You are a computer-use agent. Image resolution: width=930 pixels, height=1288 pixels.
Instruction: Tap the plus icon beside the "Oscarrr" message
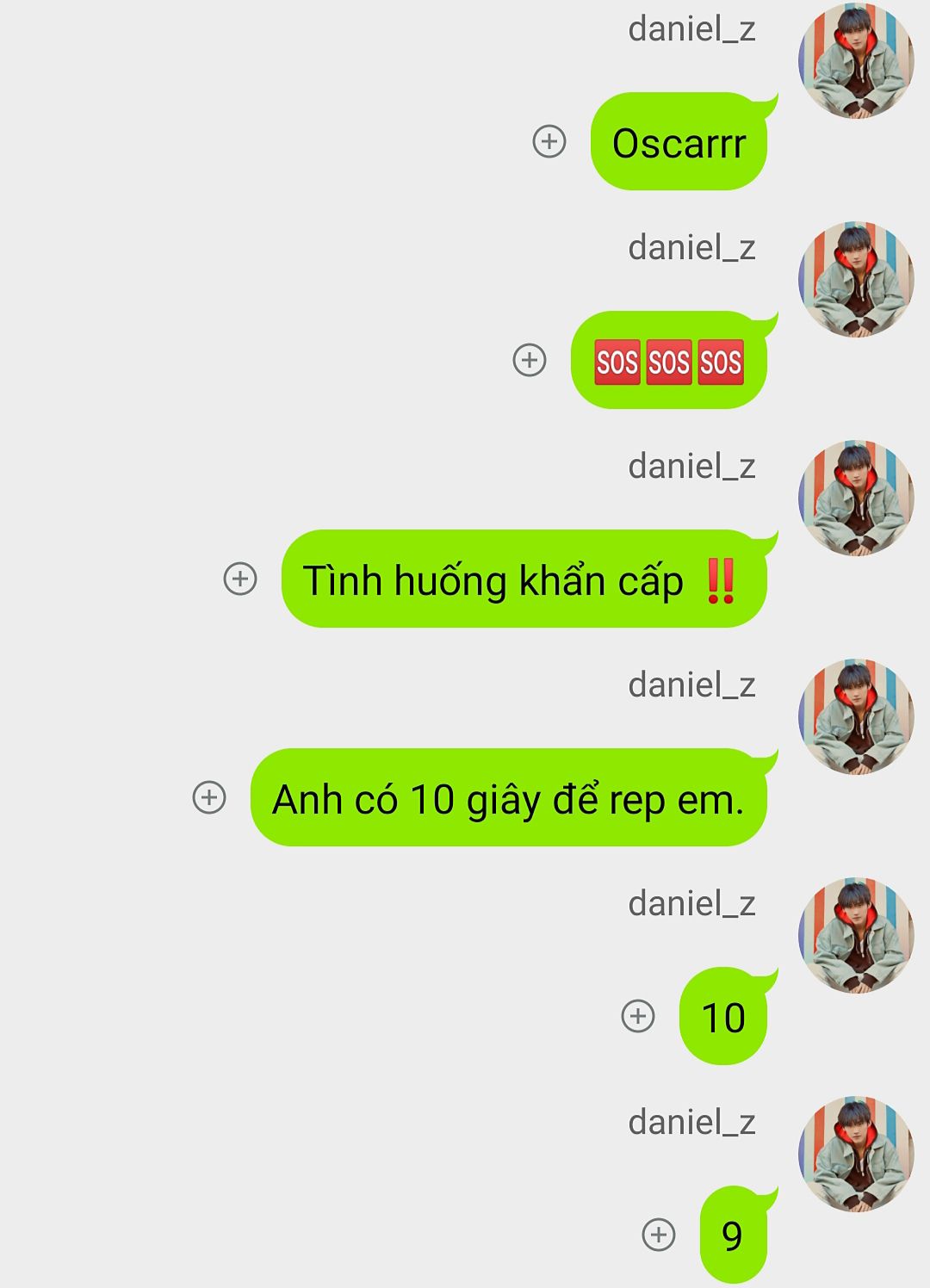click(549, 141)
